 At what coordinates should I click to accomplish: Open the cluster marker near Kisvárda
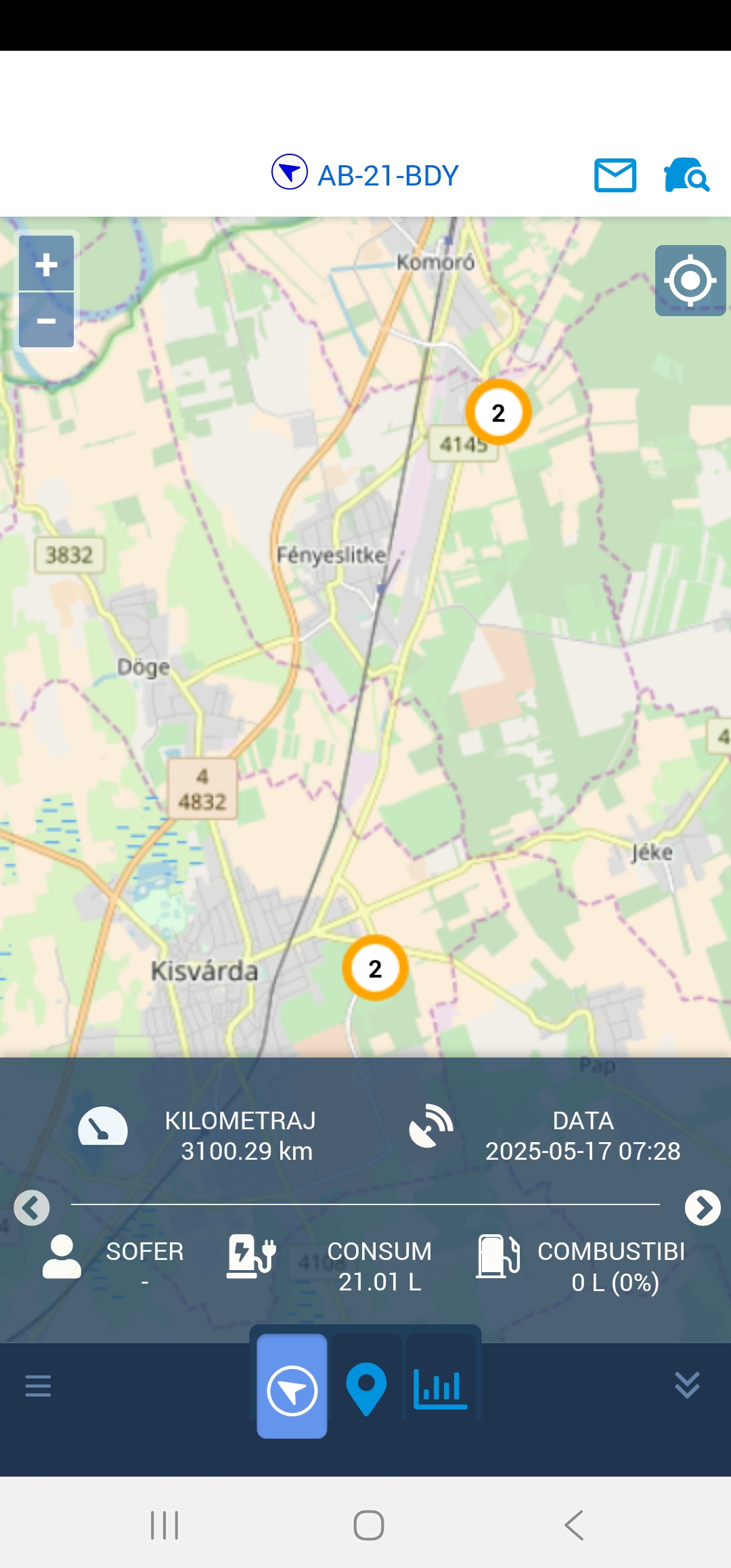pyautogui.click(x=375, y=968)
